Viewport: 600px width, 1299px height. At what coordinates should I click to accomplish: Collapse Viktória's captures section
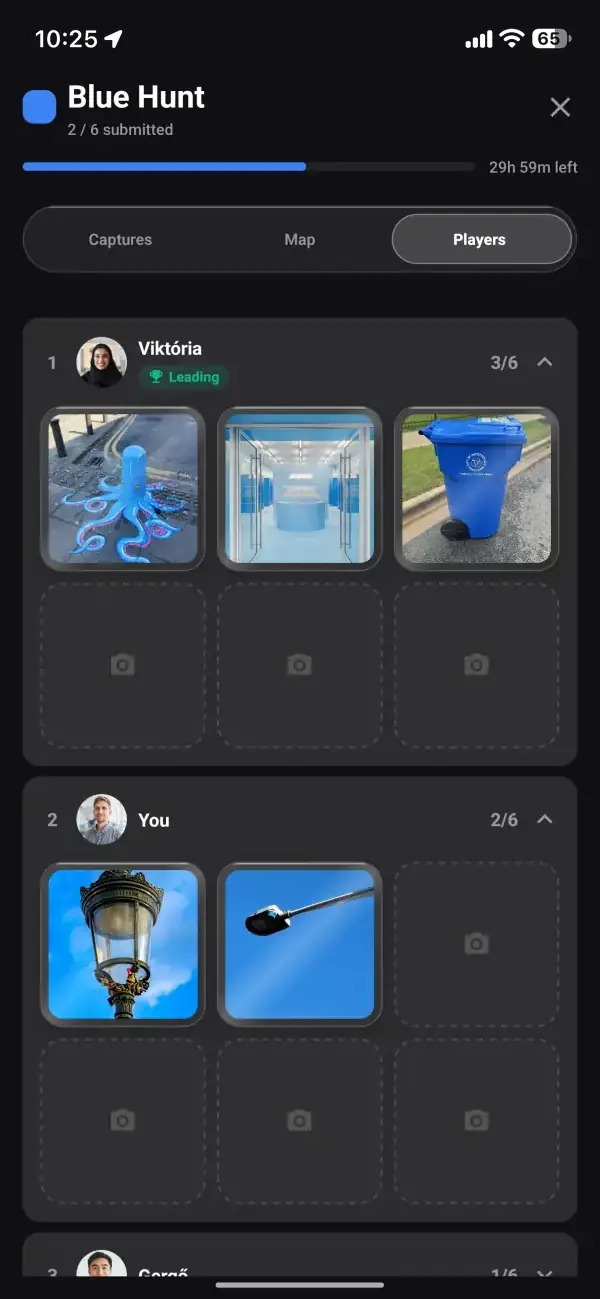point(545,362)
